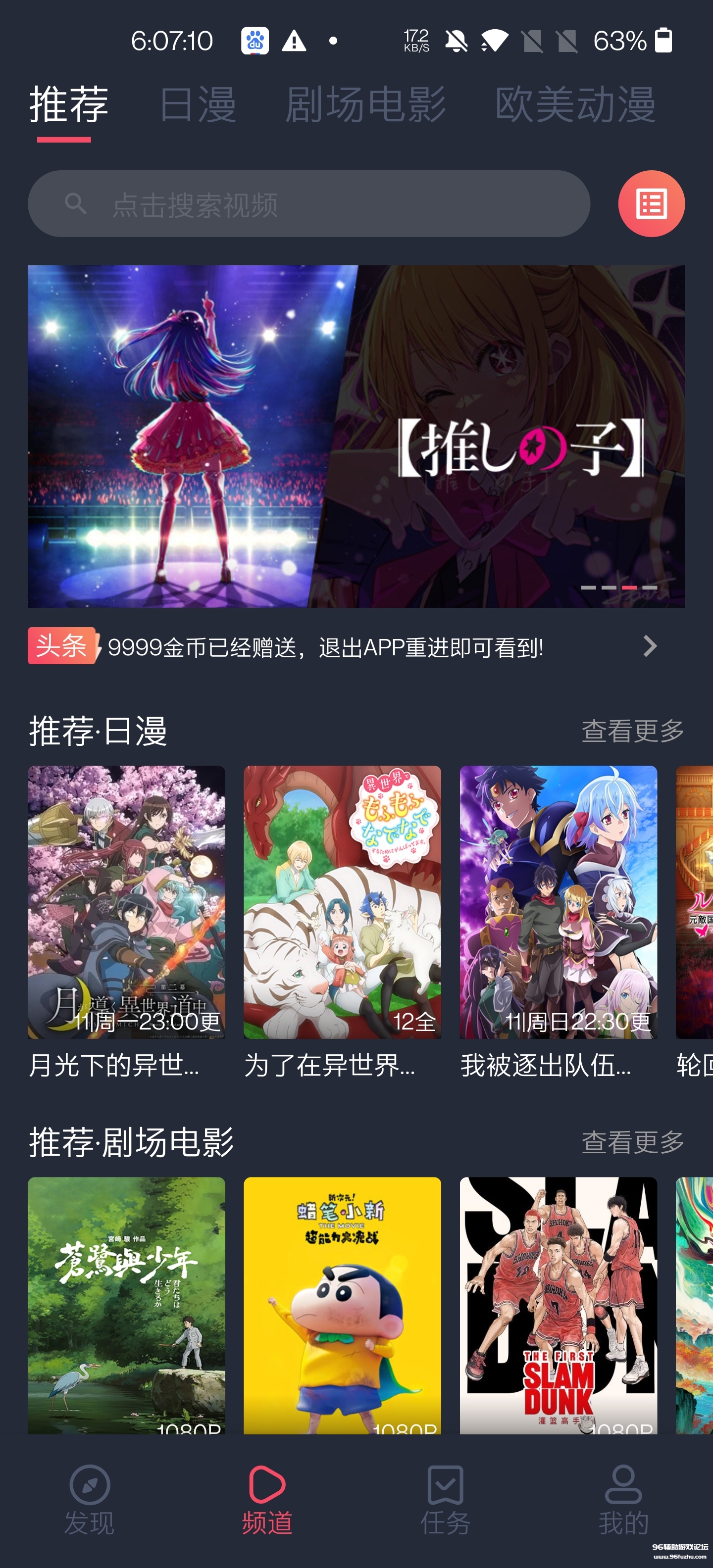Open the Baidu icon in the status bar
This screenshot has height=1568, width=713.
255,40
